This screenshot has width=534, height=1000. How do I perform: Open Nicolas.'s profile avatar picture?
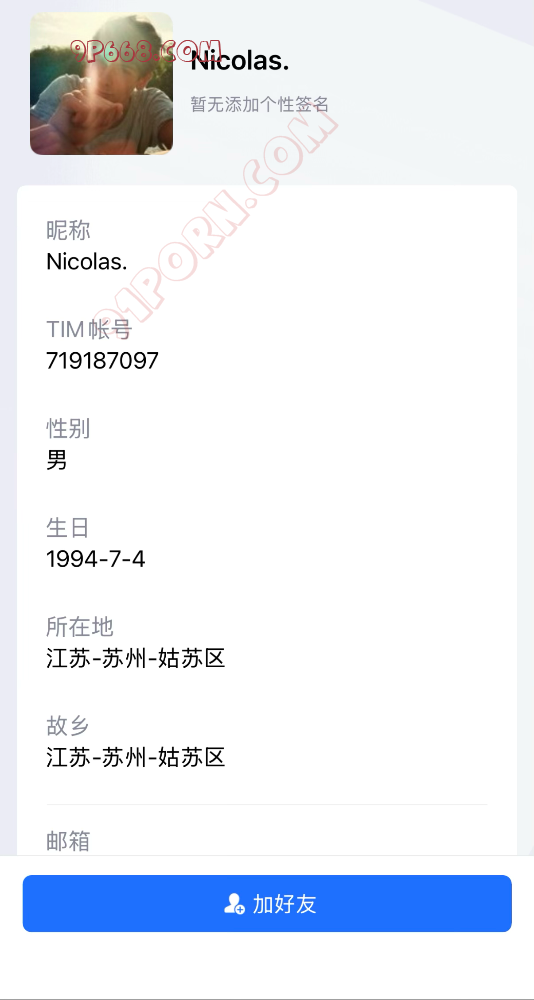coord(101,84)
